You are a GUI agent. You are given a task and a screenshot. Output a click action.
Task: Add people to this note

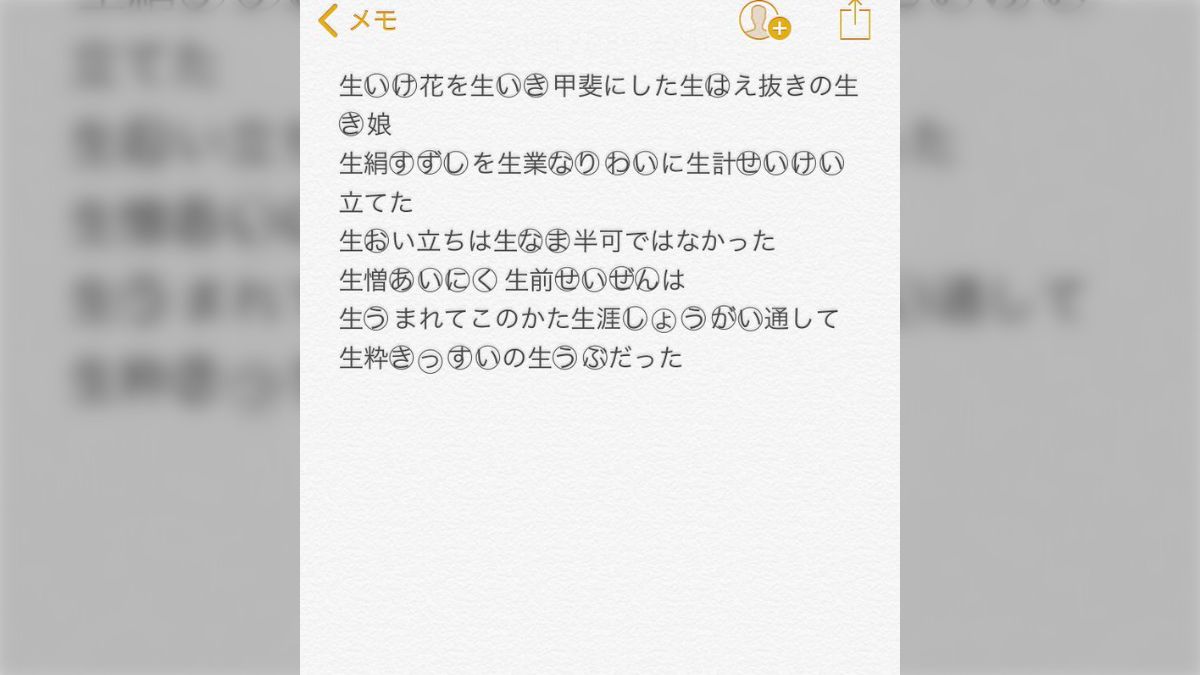(x=764, y=21)
